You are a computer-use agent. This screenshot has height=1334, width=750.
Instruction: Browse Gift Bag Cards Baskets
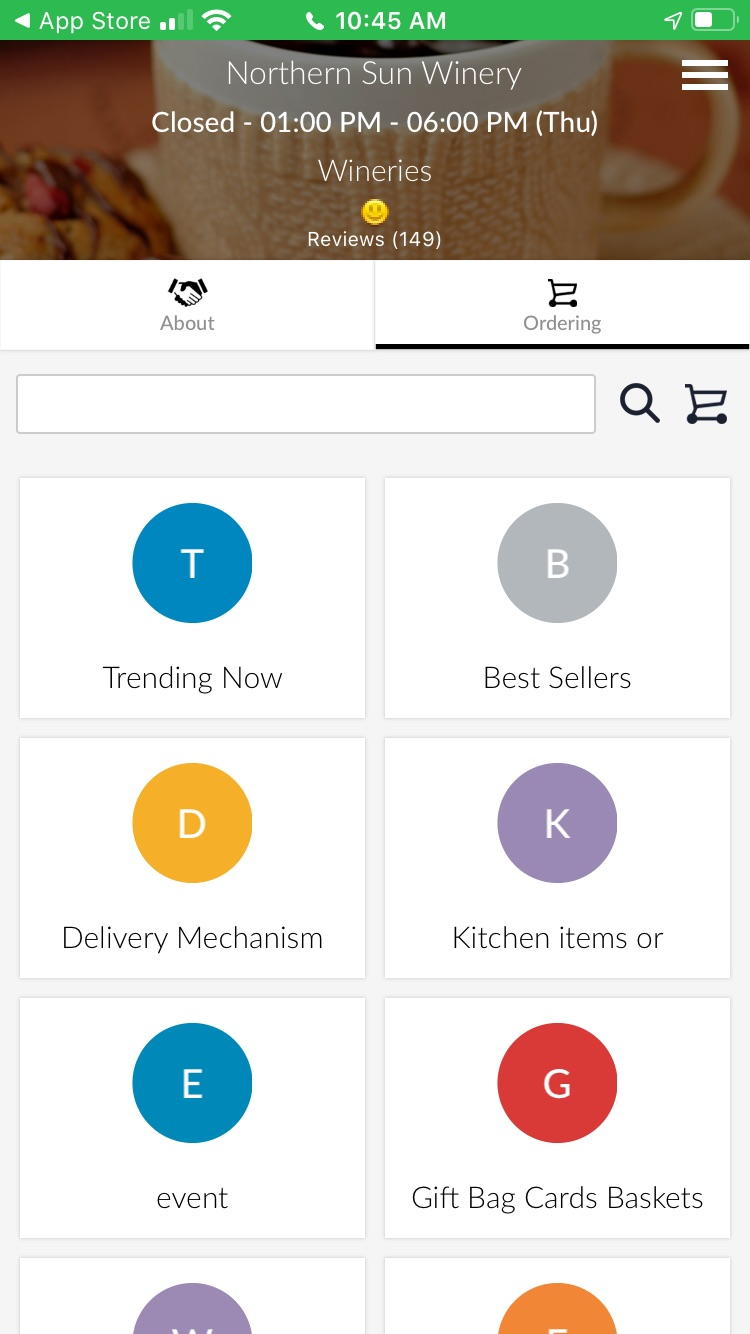(x=557, y=1118)
